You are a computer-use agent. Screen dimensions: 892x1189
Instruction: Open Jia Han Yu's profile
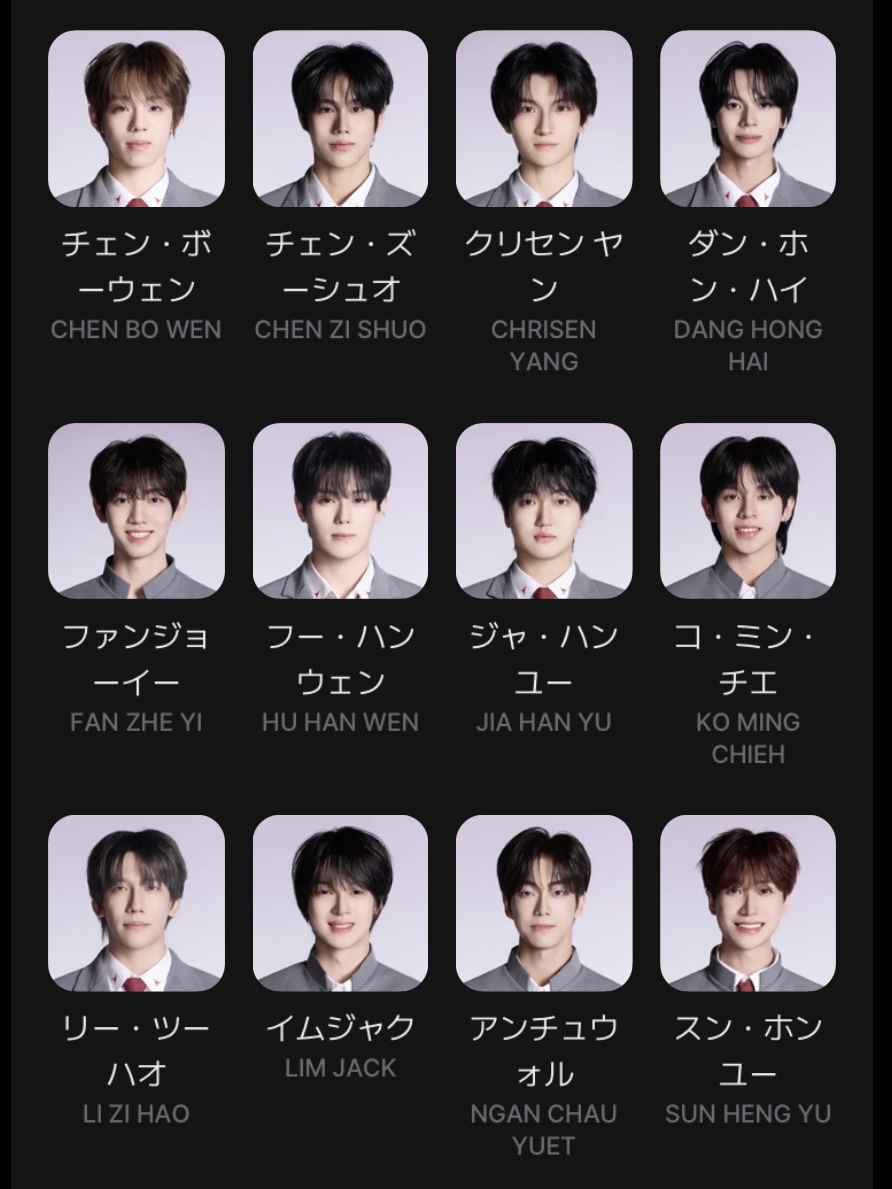[x=544, y=511]
